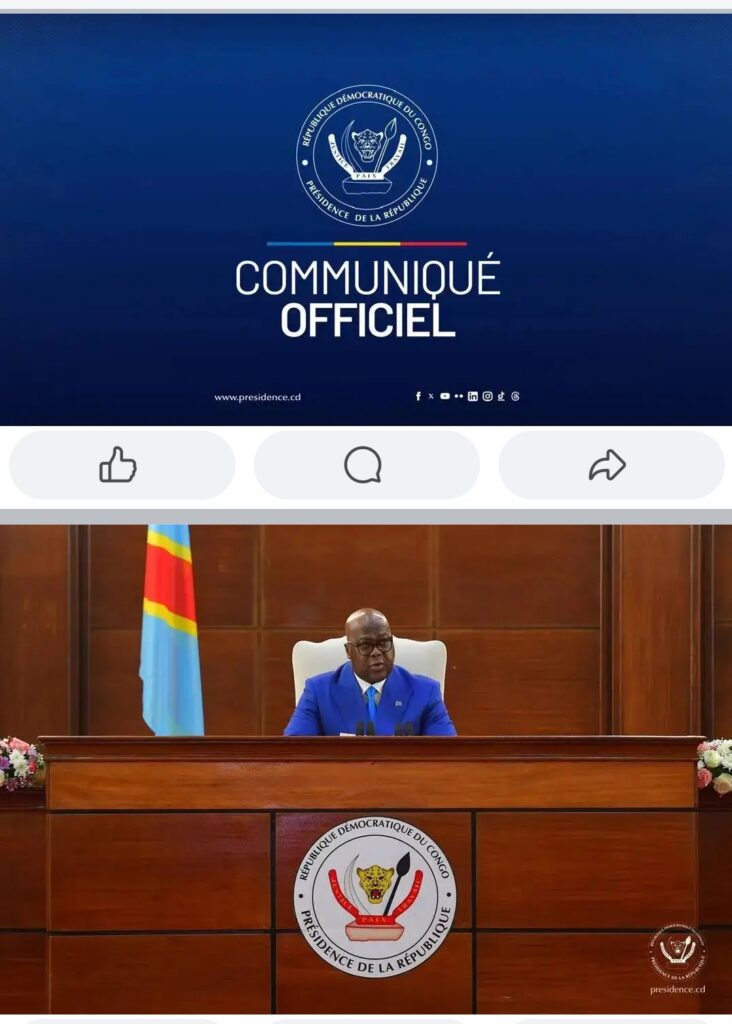The width and height of the screenshot is (732, 1024).
Task: Open the photo of the presidential desk
Action: (366, 770)
